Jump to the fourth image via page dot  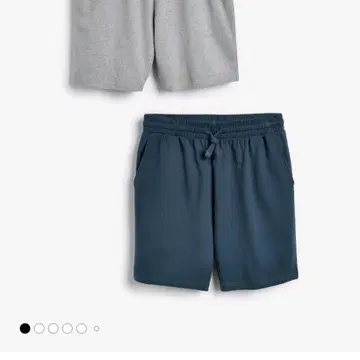(67, 328)
